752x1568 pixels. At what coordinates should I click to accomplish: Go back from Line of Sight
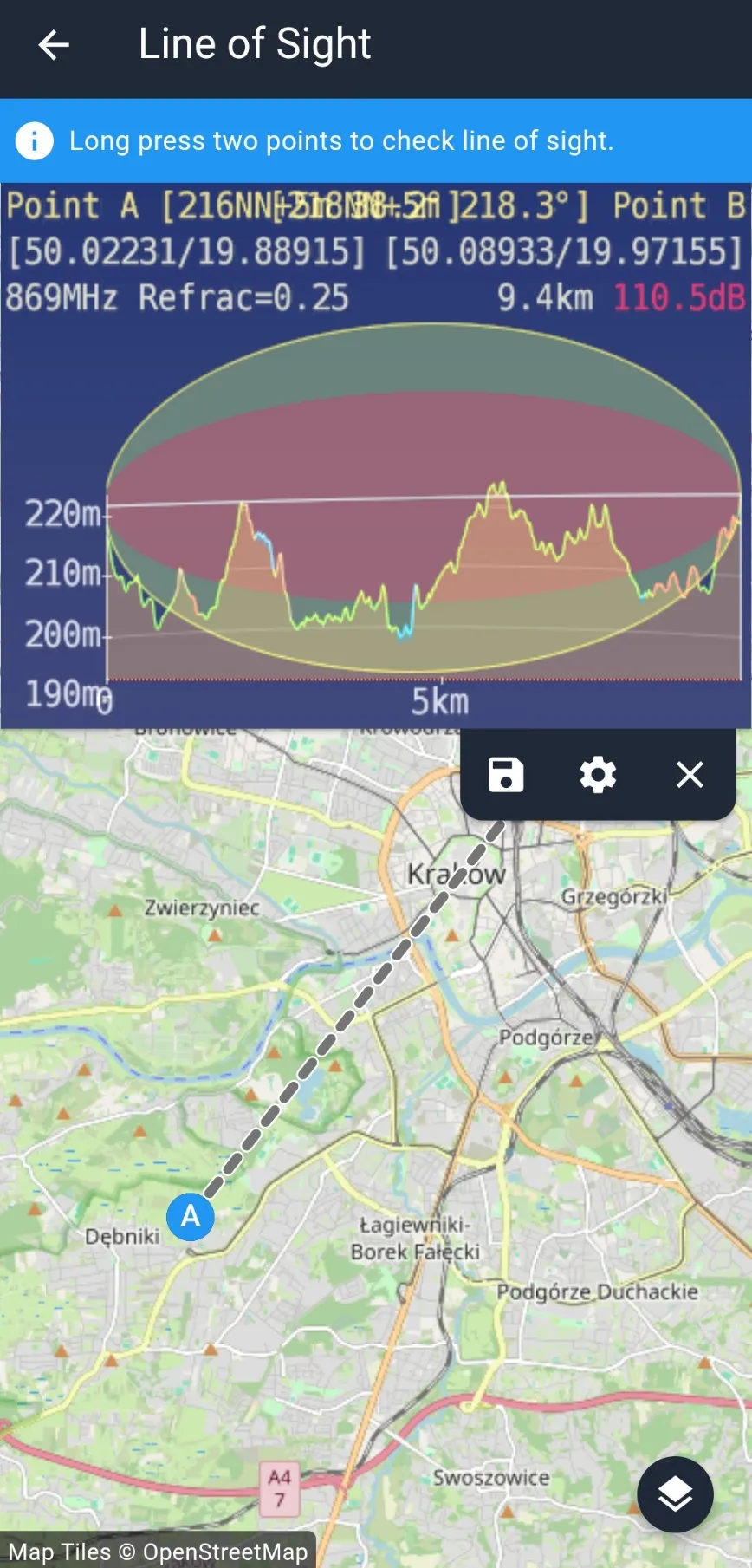[x=54, y=45]
